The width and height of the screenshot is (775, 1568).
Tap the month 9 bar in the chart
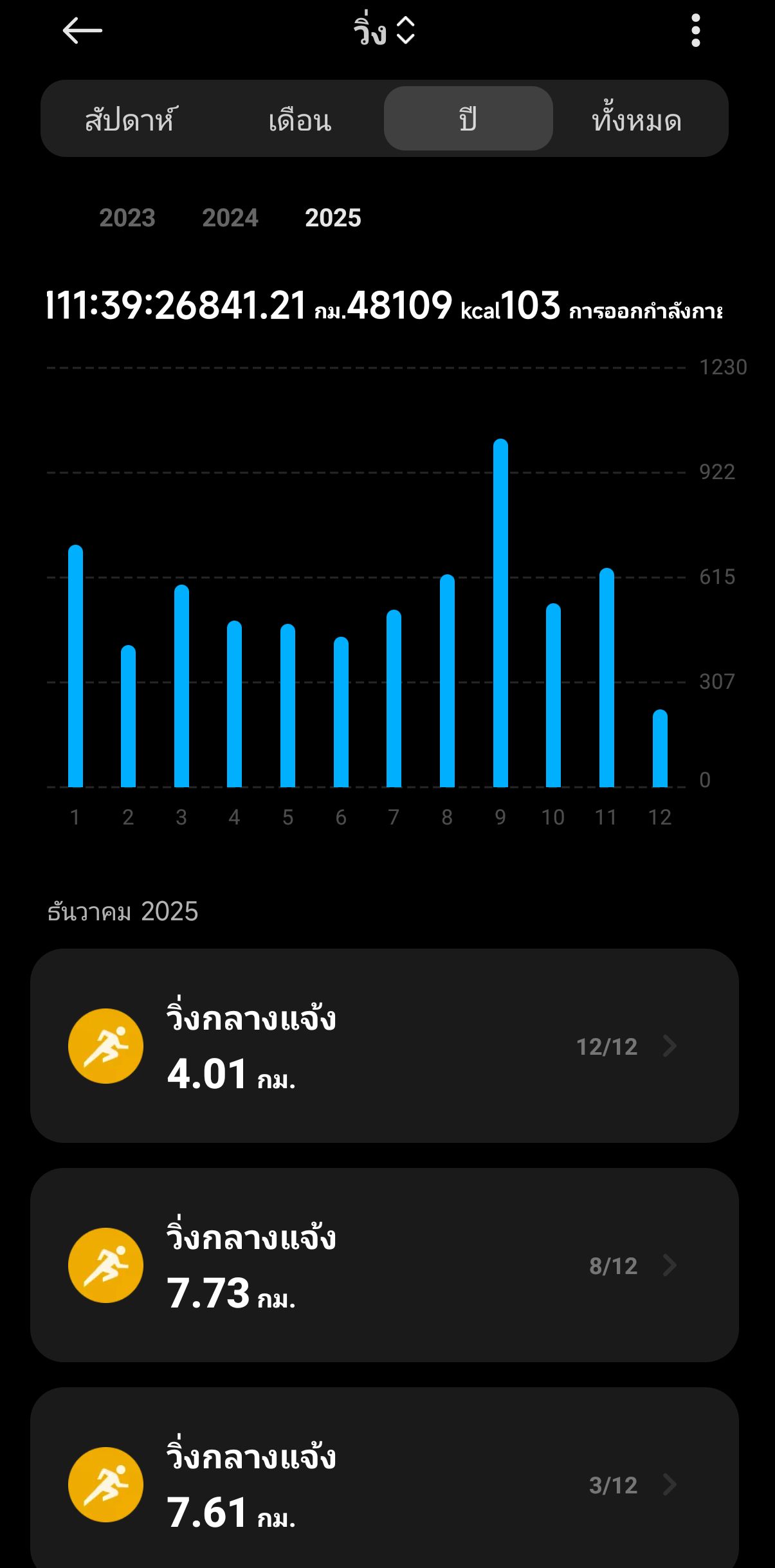[x=500, y=613]
